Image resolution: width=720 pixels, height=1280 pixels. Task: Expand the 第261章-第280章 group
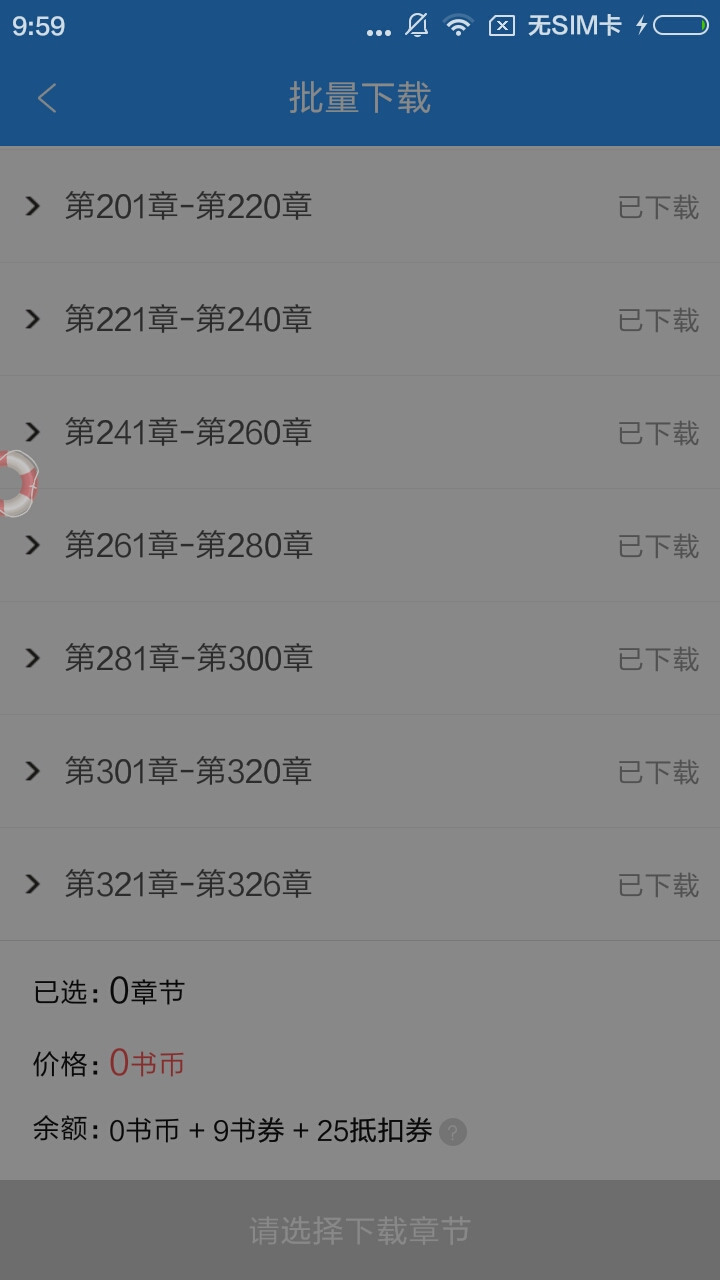pyautogui.click(x=33, y=545)
